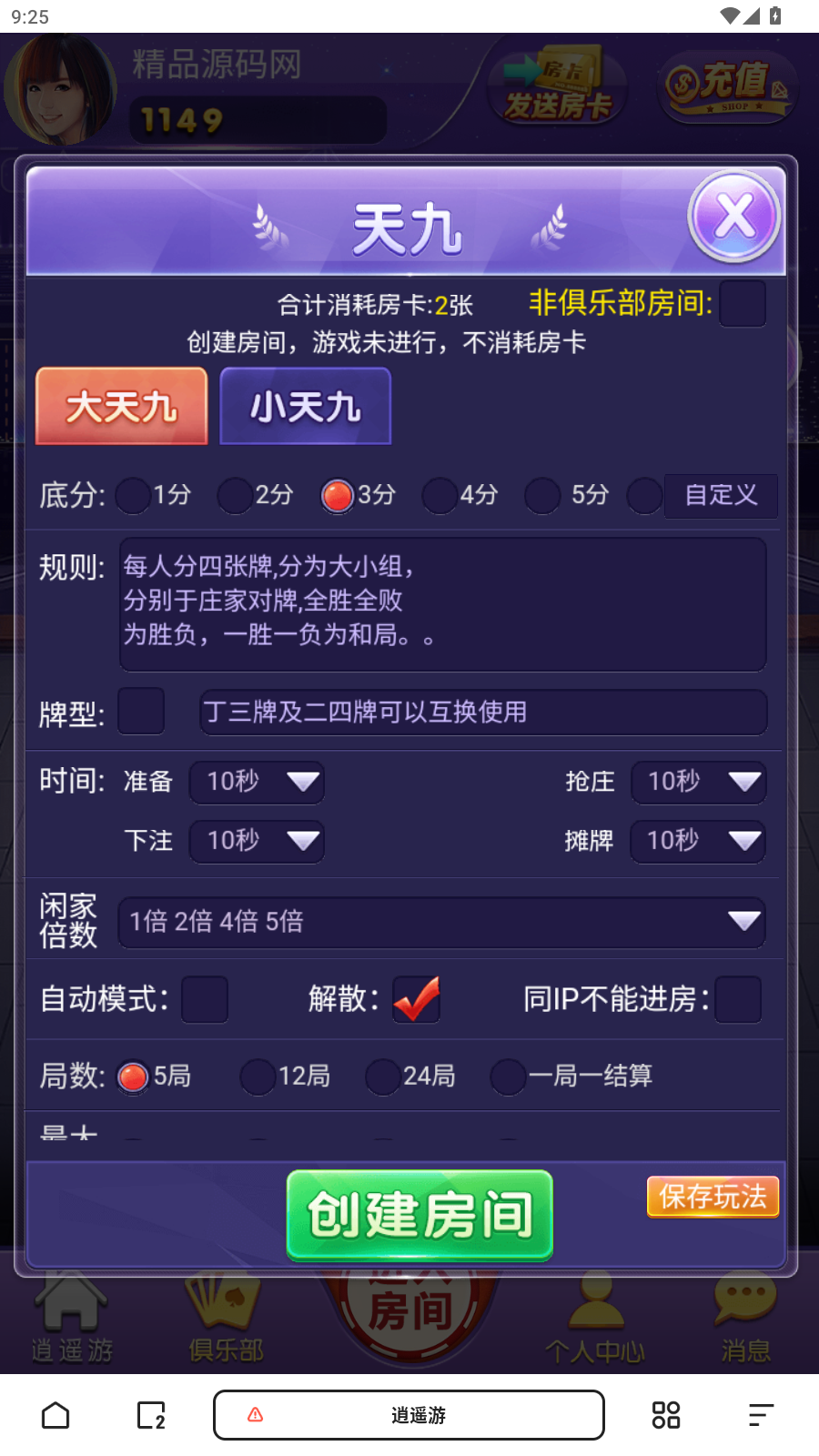The width and height of the screenshot is (819, 1456).
Task: Select the 大天九 tab
Action: tap(122, 407)
